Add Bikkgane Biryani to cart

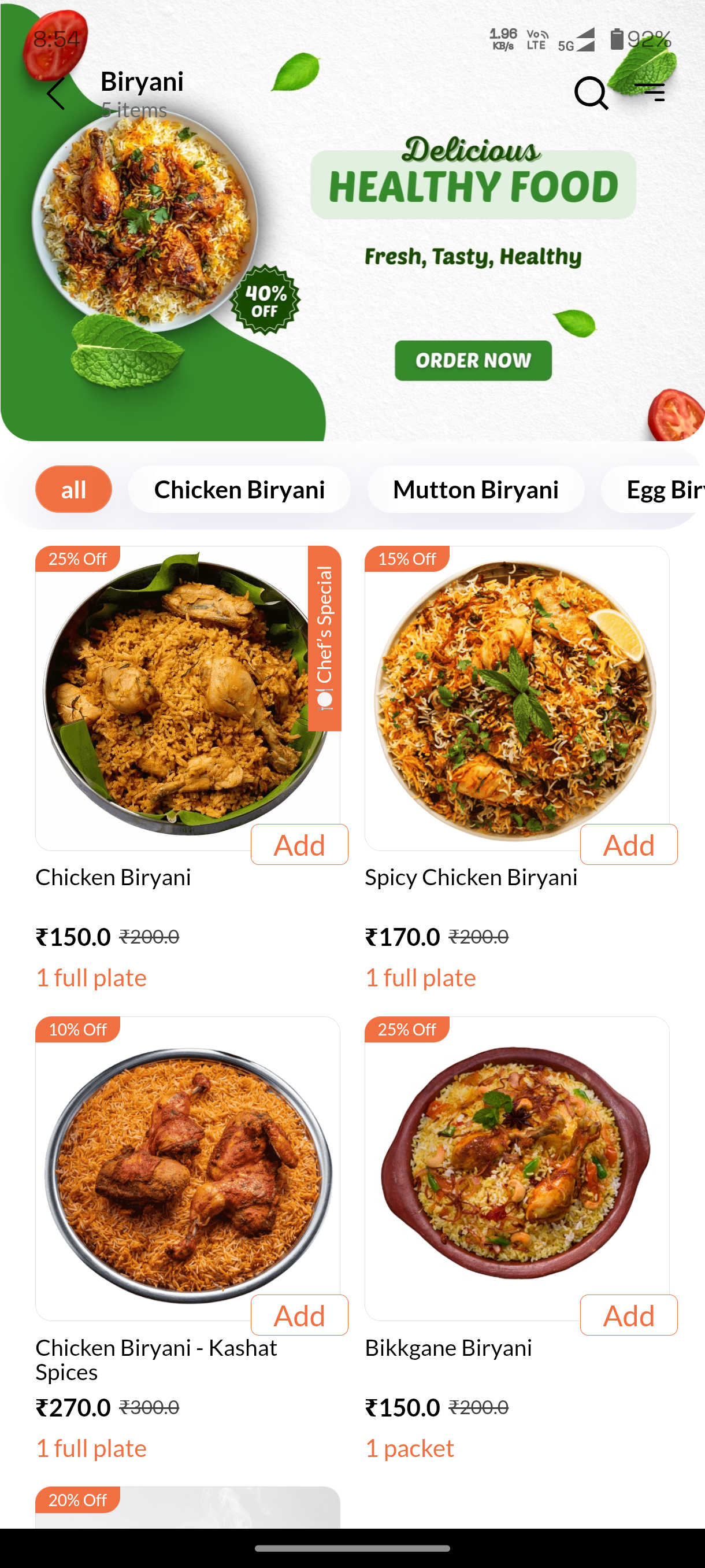(628, 1315)
